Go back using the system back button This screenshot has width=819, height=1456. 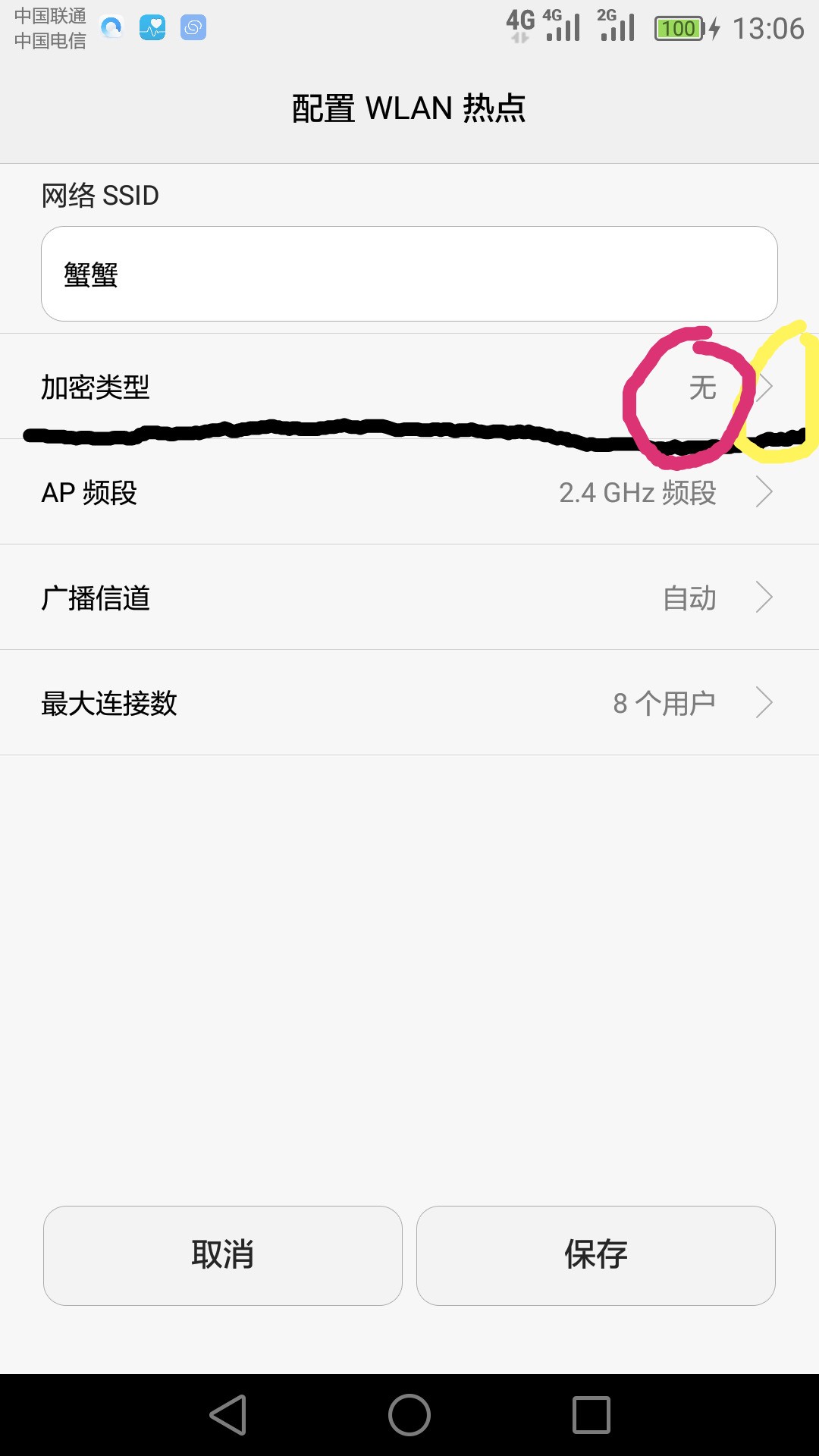click(228, 1415)
